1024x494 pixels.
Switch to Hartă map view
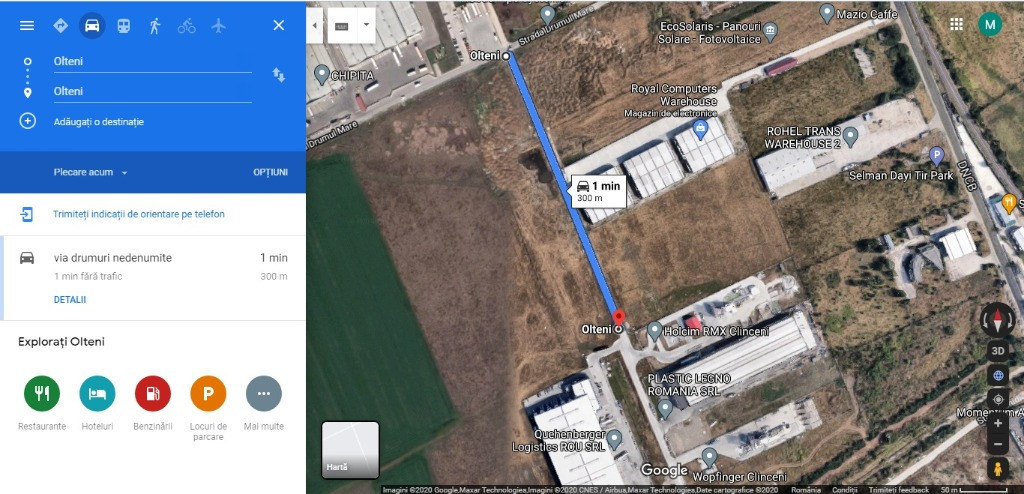(x=350, y=449)
